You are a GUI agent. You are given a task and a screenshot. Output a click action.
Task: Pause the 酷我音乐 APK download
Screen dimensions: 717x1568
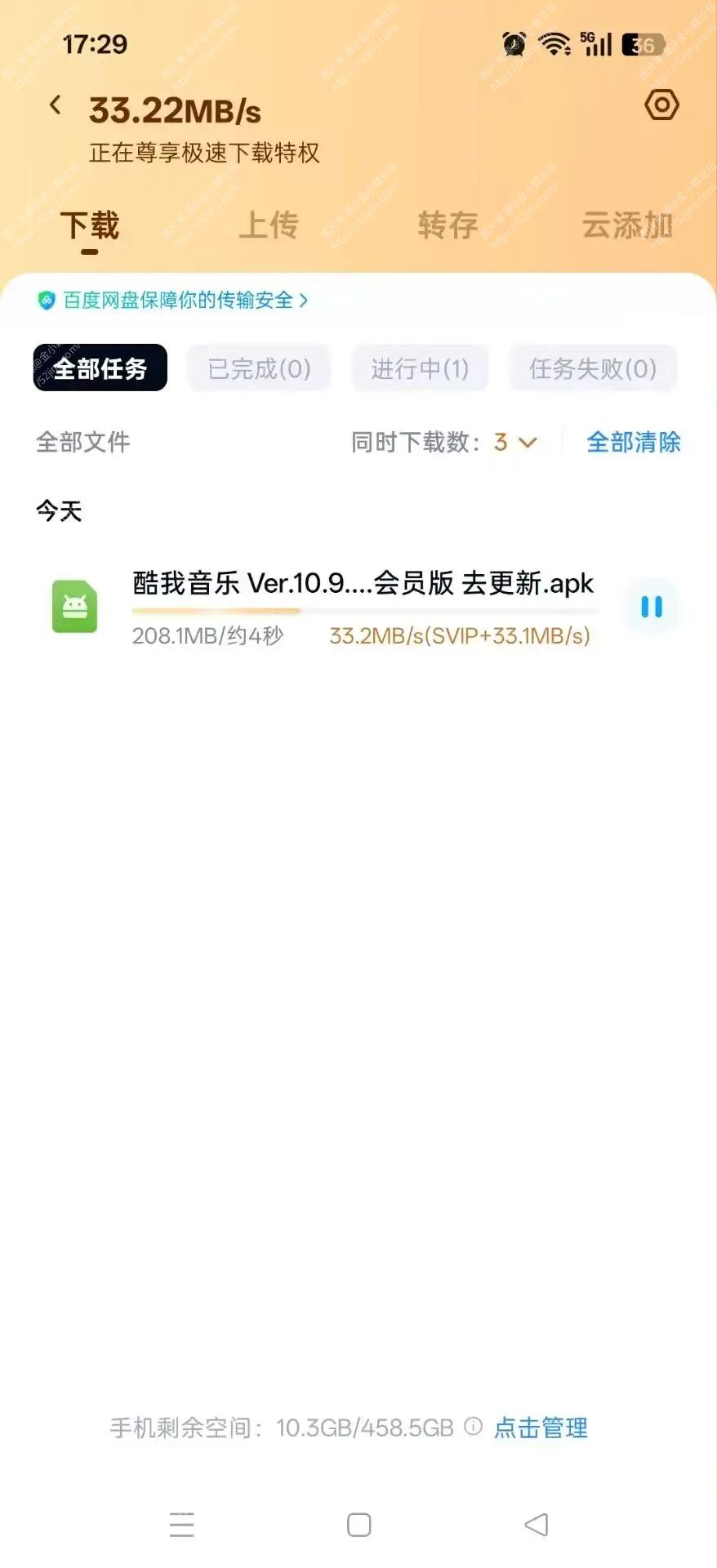tap(651, 608)
